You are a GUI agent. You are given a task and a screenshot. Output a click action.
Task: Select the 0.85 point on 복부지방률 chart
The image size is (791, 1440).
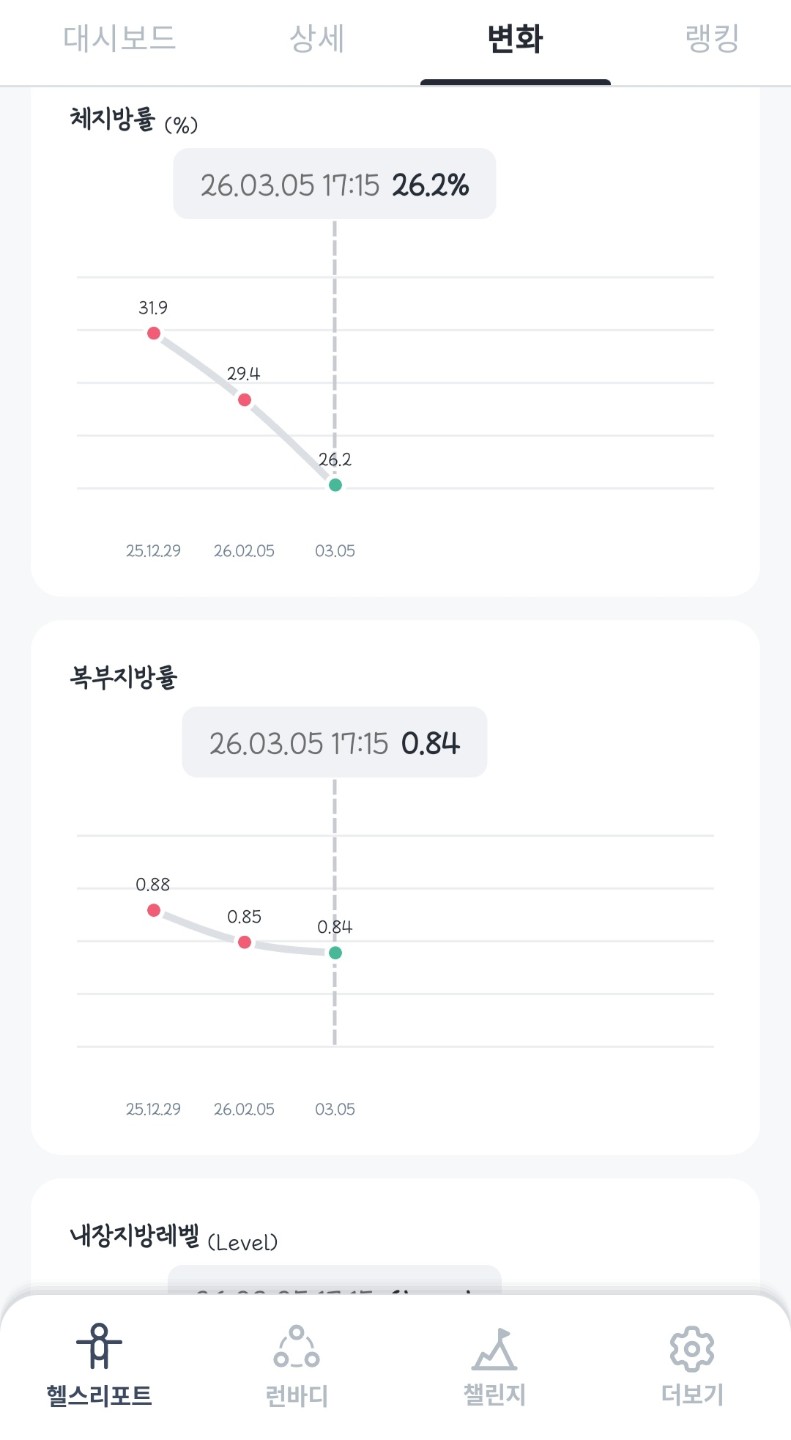244,942
